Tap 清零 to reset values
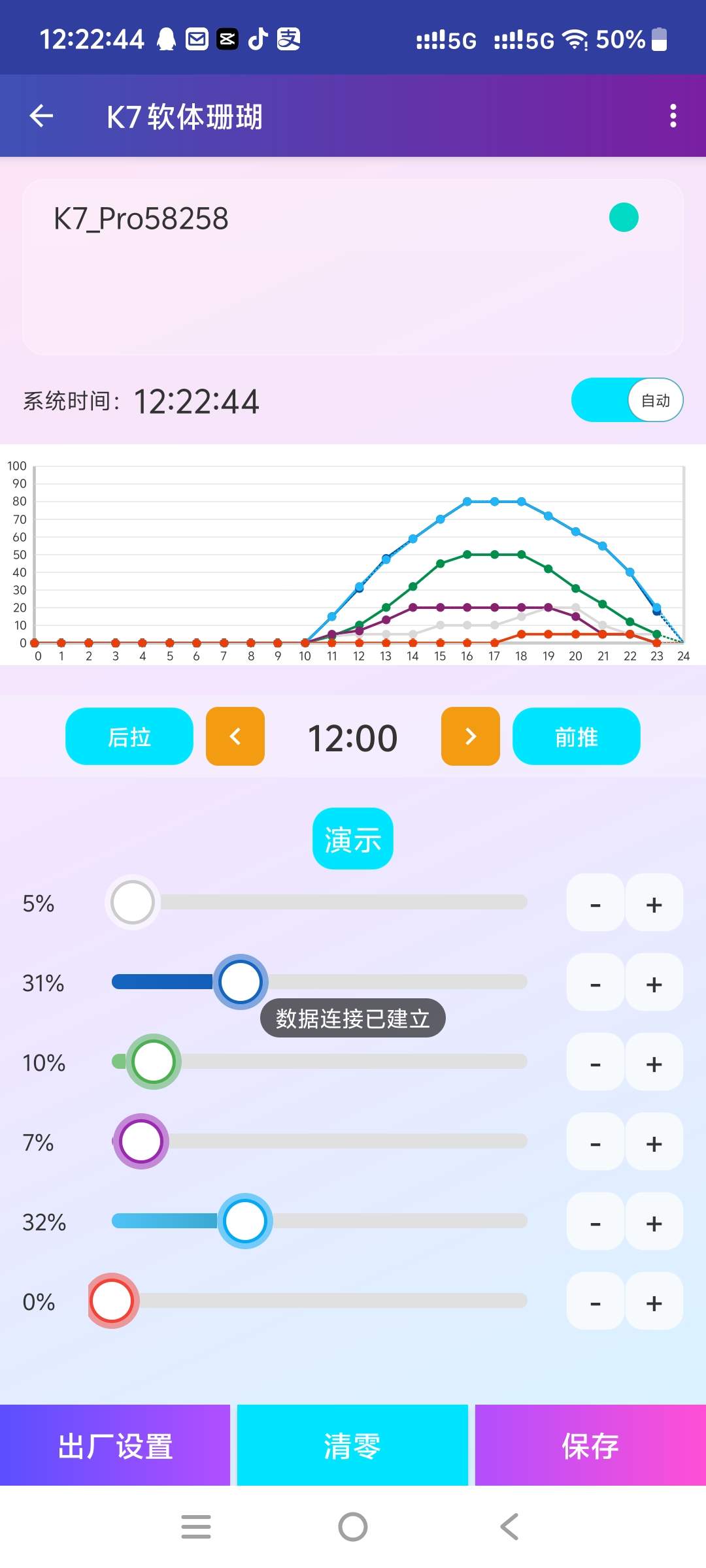706x1568 pixels. [x=352, y=1445]
